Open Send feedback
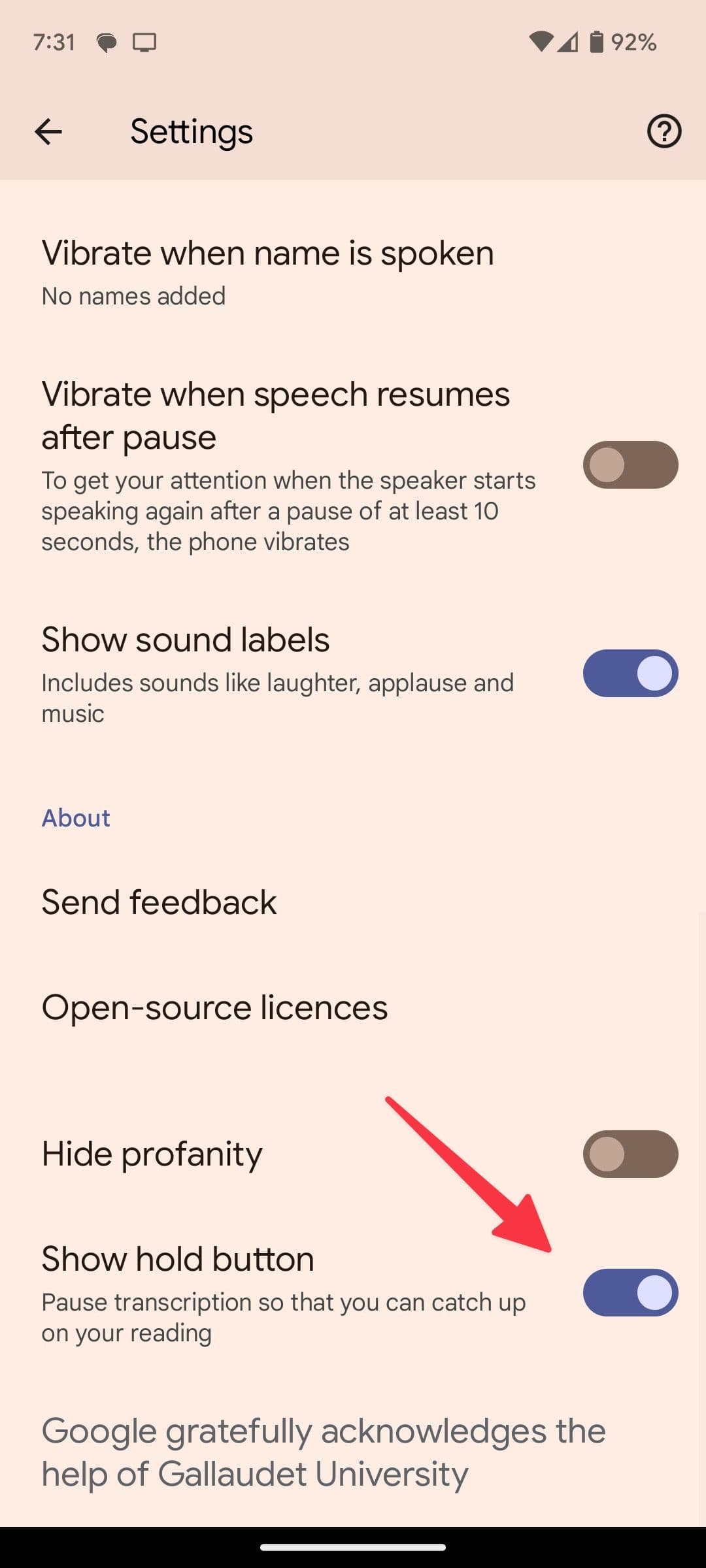 [158, 902]
